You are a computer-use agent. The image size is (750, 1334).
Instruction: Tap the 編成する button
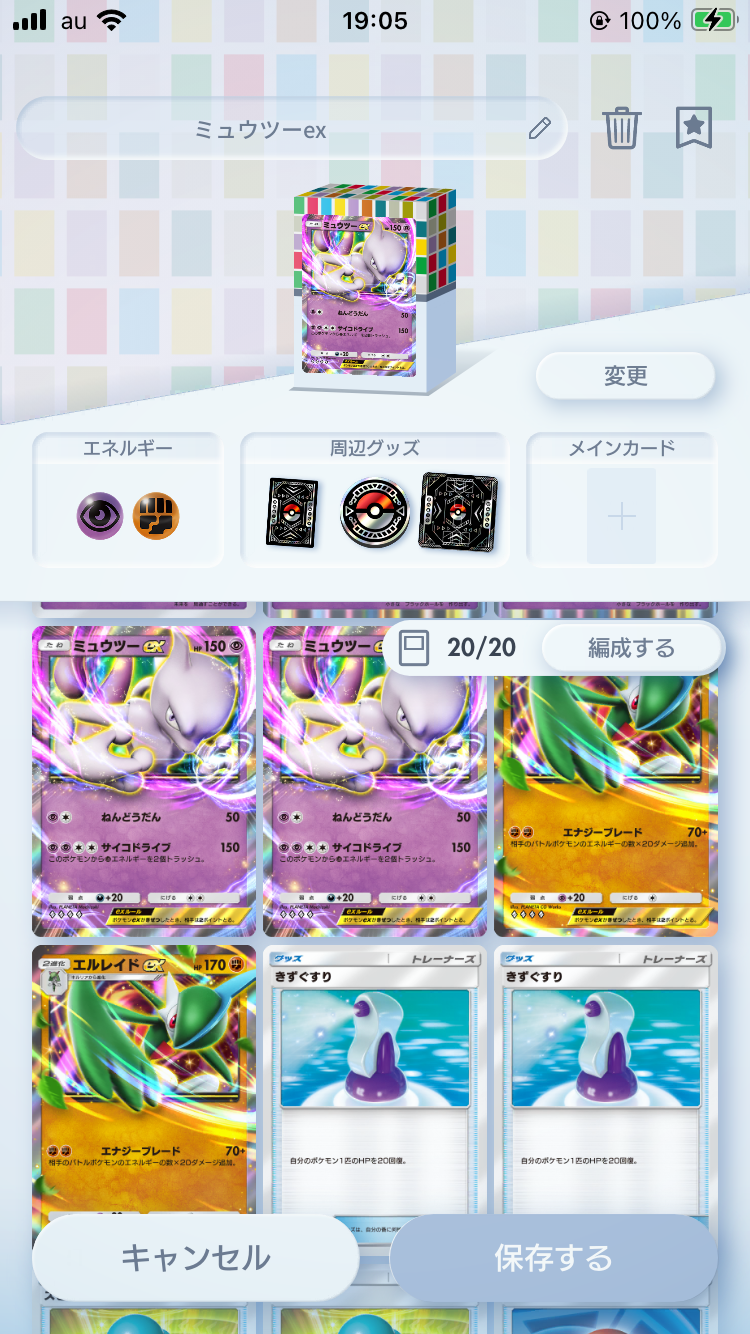631,648
